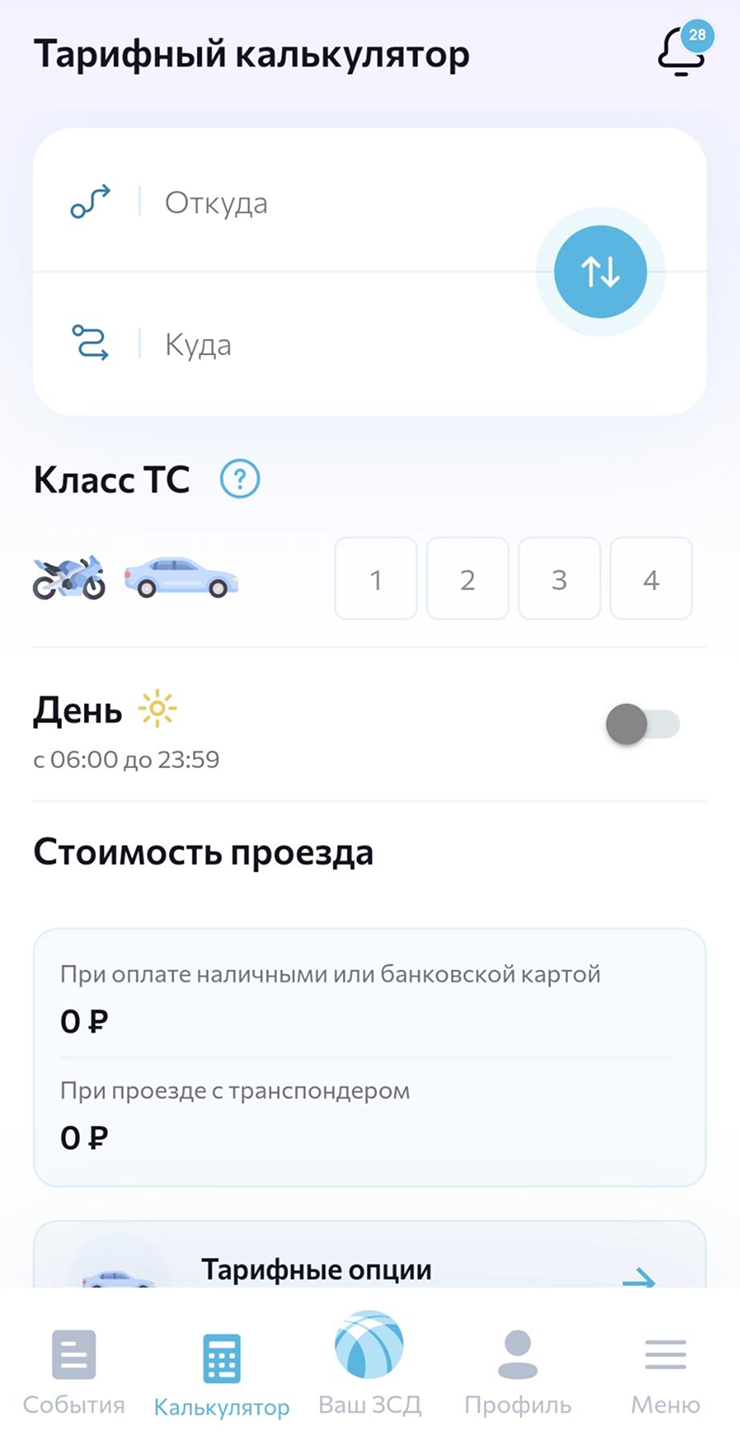Image resolution: width=740 pixels, height=1450 pixels.
Task: Select the Калькулятор calculator icon
Action: (221, 1356)
